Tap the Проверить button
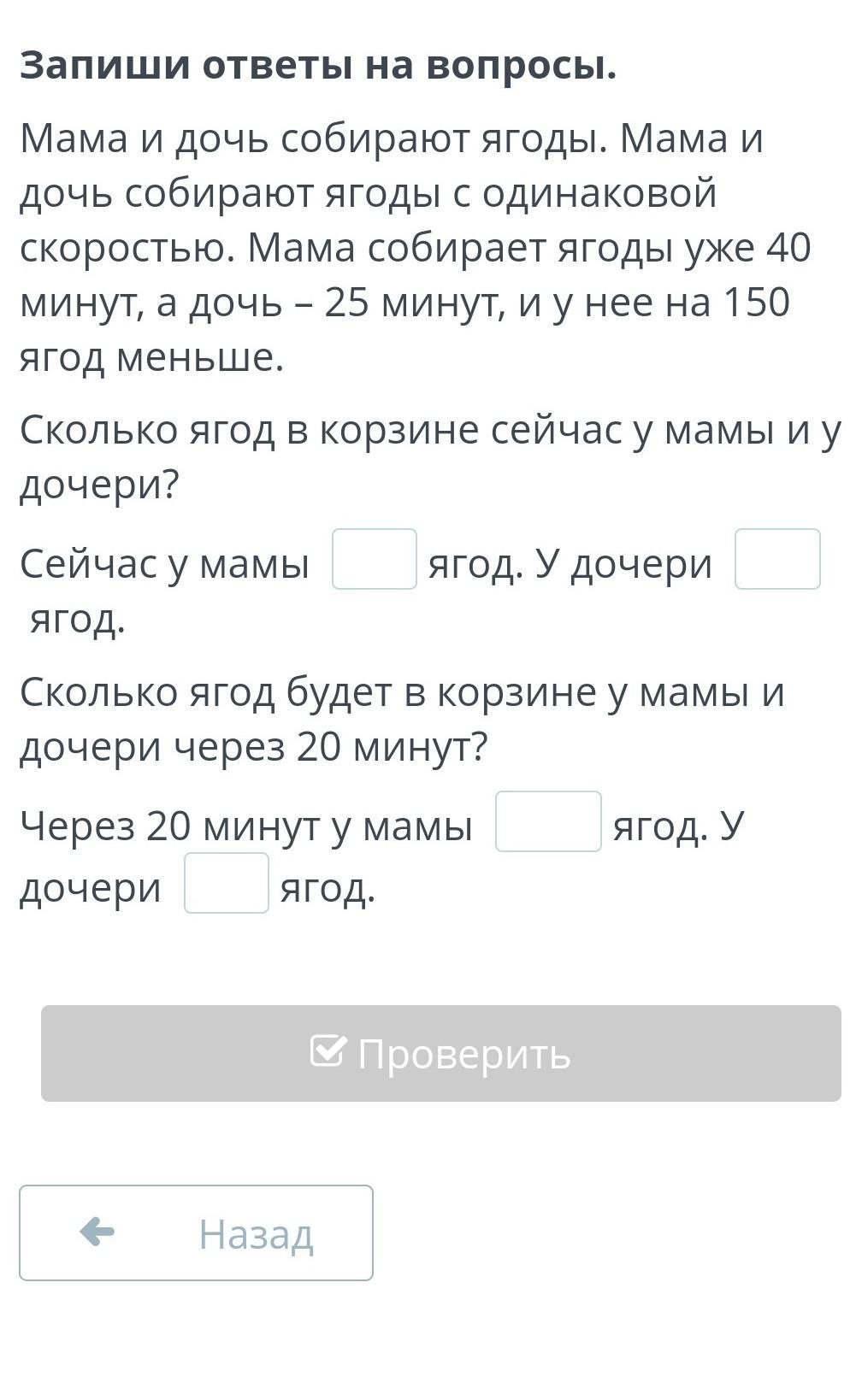856x1400 pixels. tap(441, 1054)
